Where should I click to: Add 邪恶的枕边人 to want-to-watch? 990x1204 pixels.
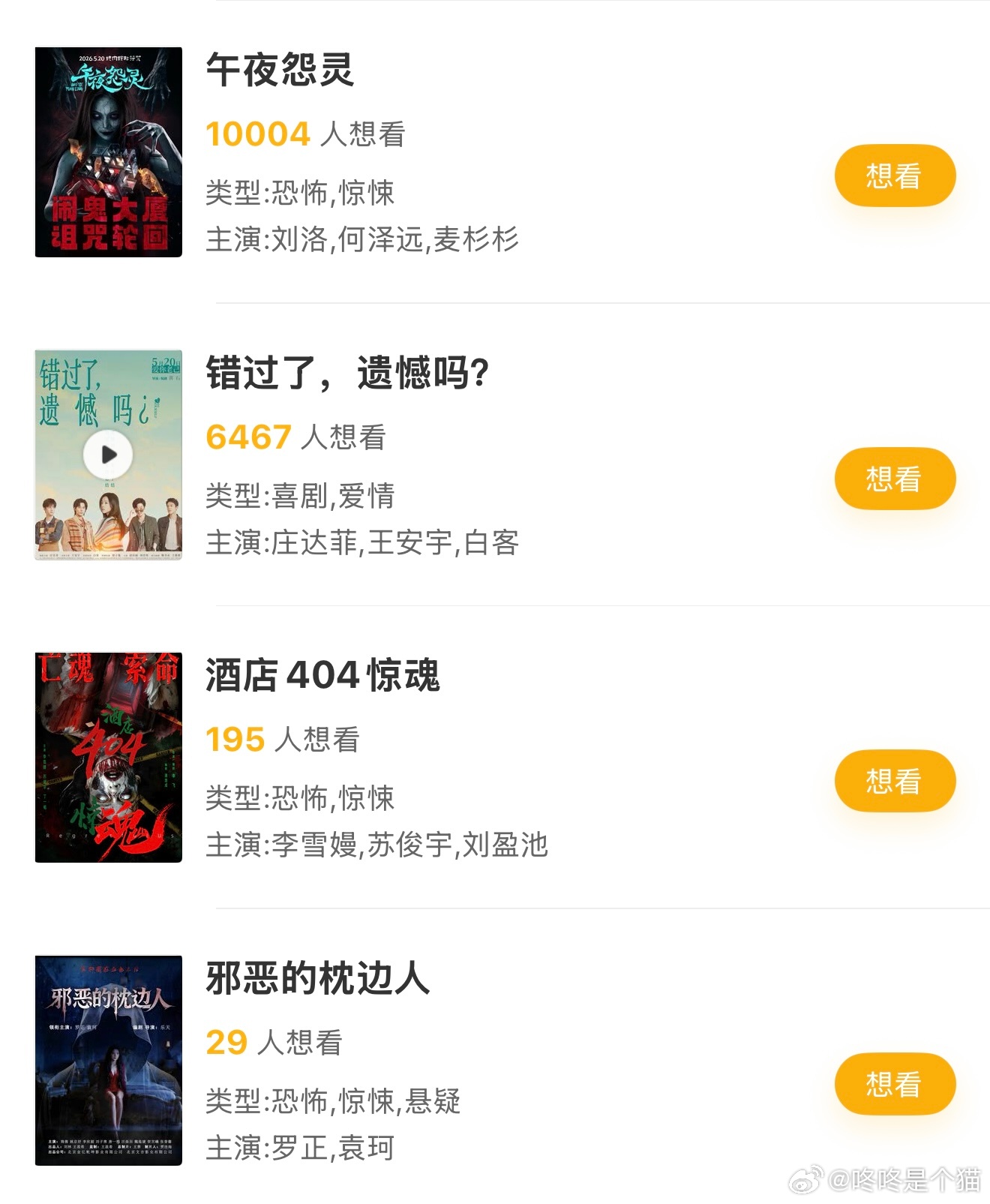click(895, 1084)
